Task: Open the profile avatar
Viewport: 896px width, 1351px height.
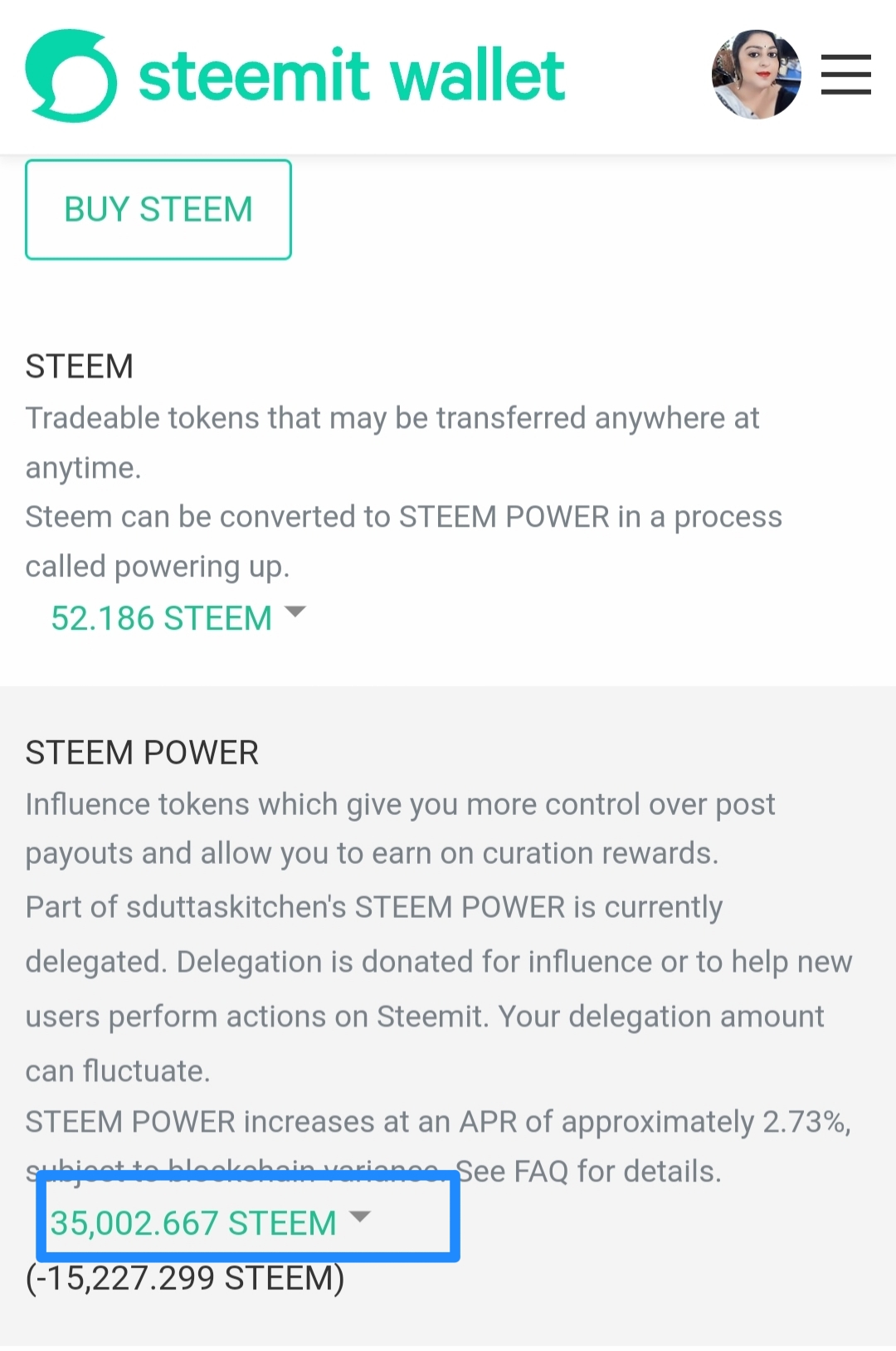Action: coord(756,75)
